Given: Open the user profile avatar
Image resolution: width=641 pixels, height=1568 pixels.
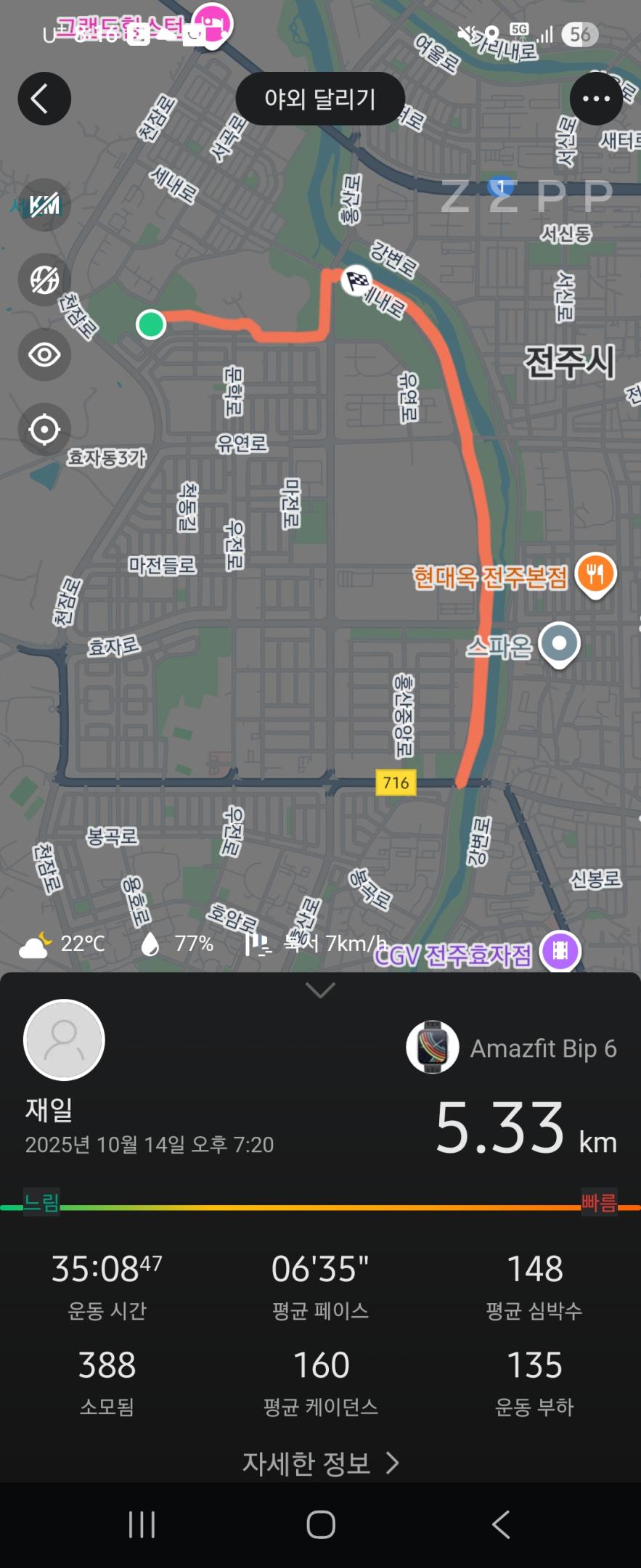Looking at the screenshot, I should click(65, 1040).
